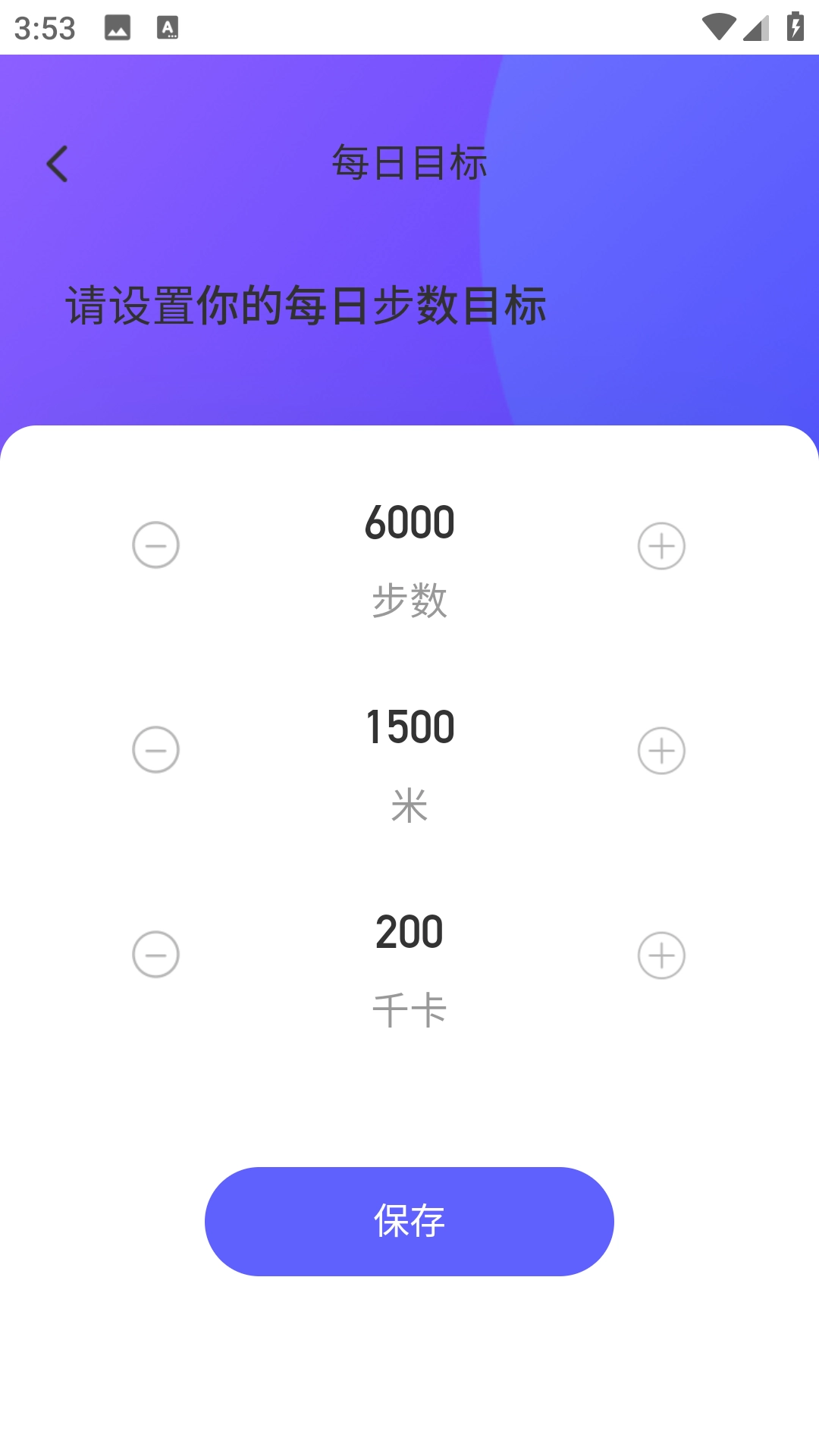
Task: Increase the 步数 goal with plus
Action: [x=661, y=546]
